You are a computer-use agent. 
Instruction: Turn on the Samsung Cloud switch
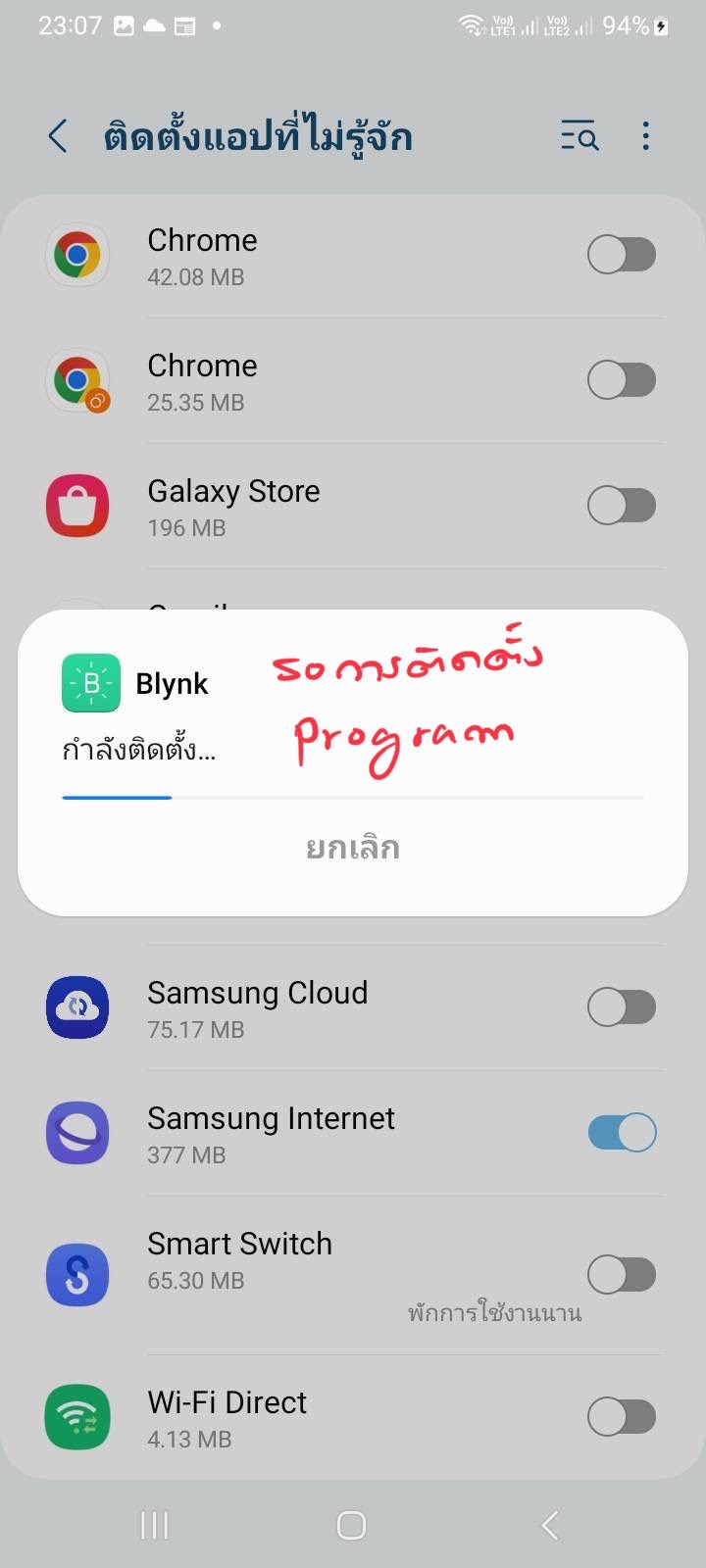point(621,1007)
